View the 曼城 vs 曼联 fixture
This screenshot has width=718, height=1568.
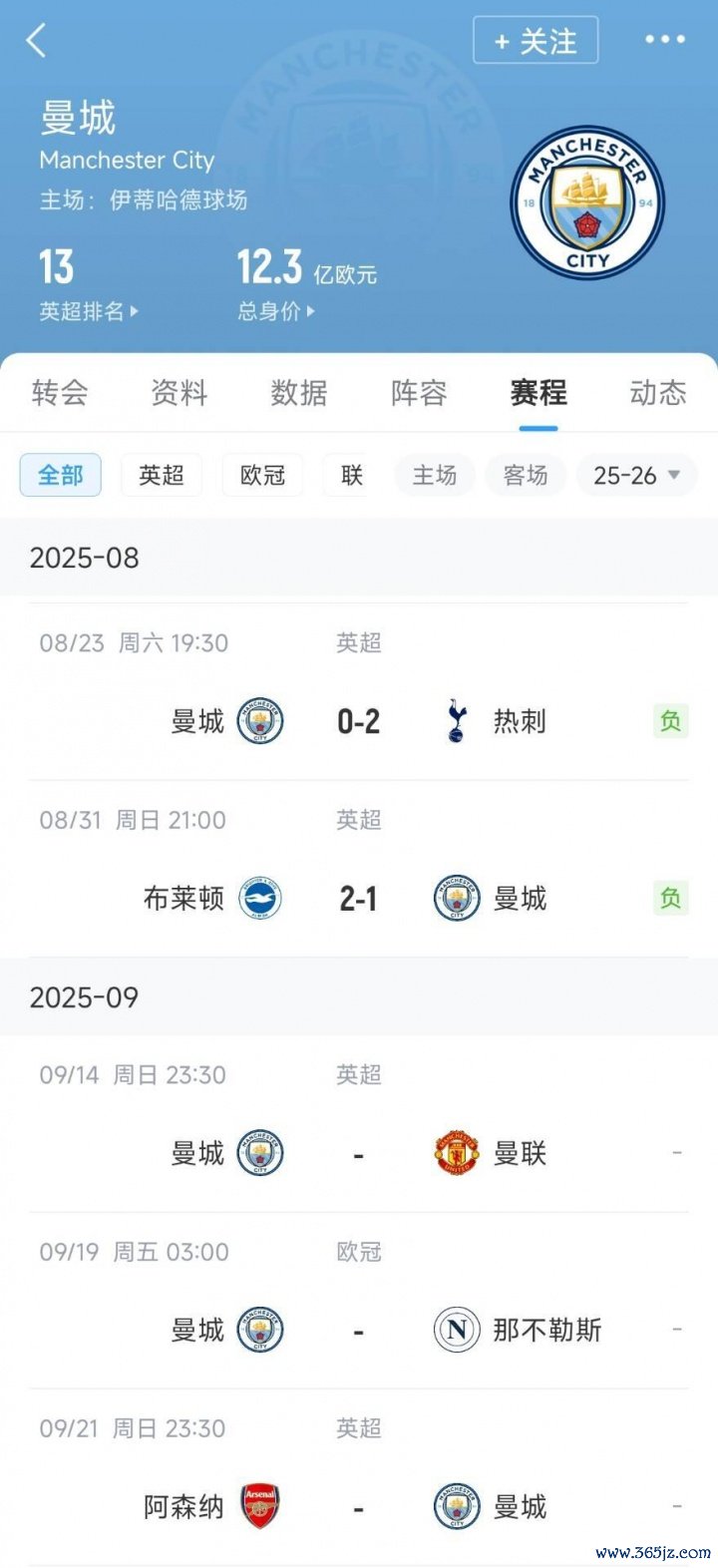359,1153
